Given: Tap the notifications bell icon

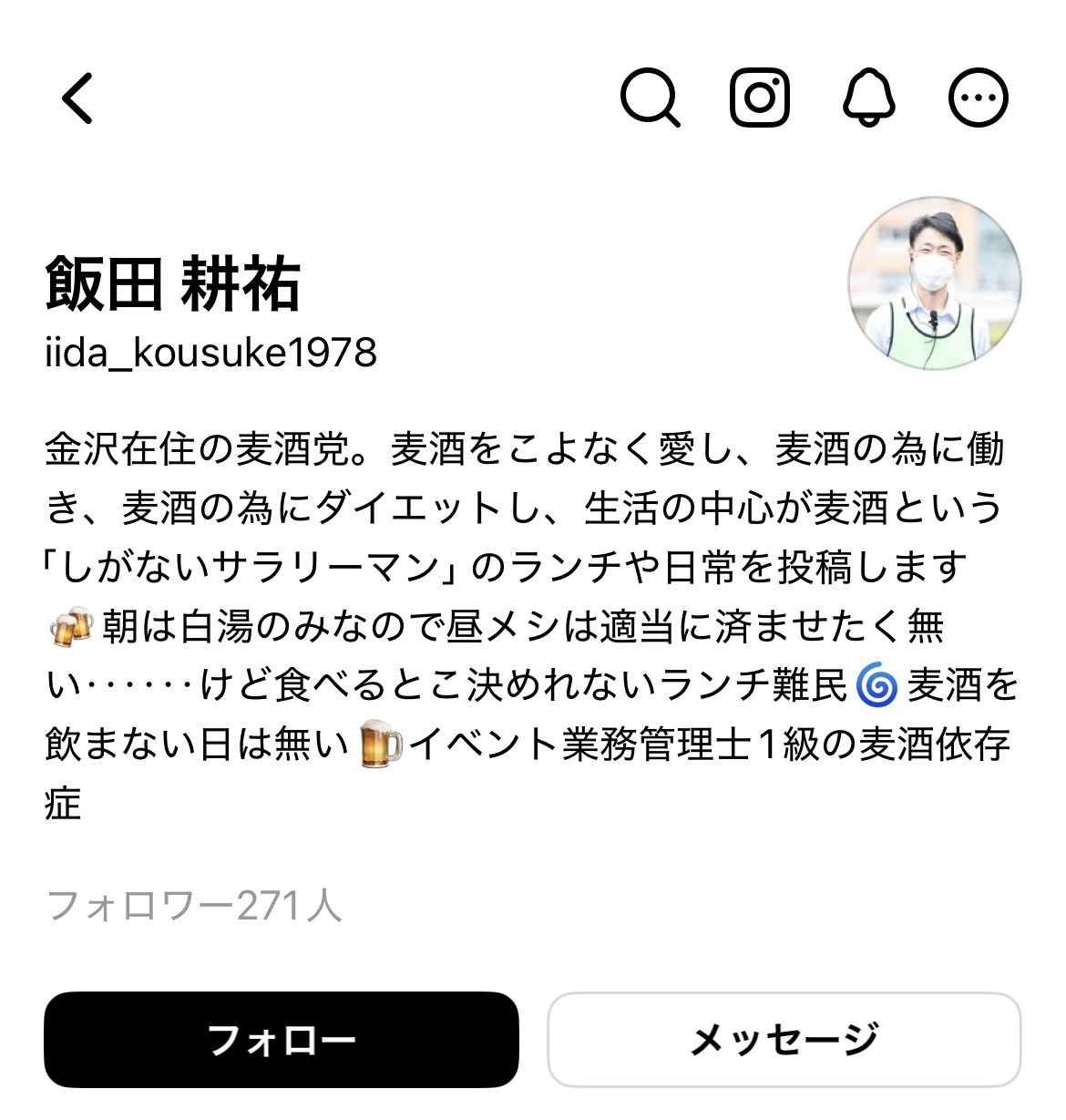Looking at the screenshot, I should click(x=868, y=98).
